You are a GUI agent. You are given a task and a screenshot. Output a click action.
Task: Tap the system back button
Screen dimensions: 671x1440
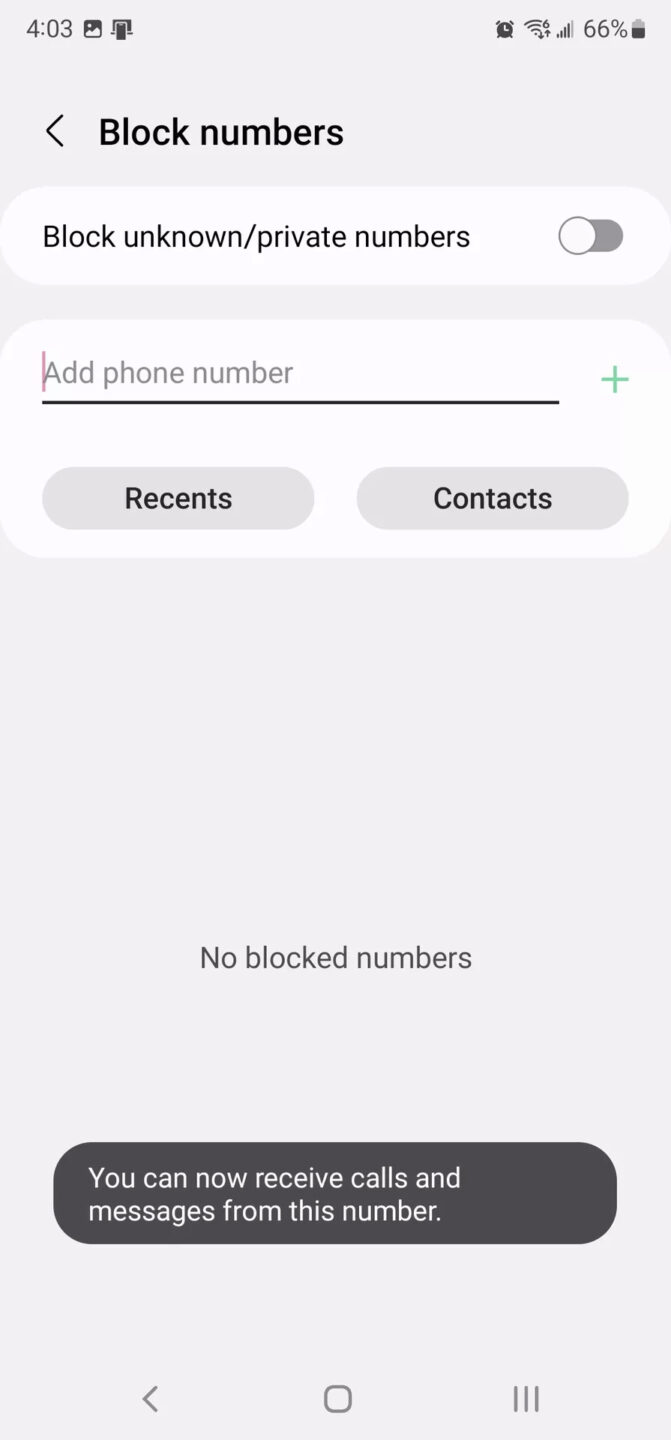click(x=150, y=1398)
